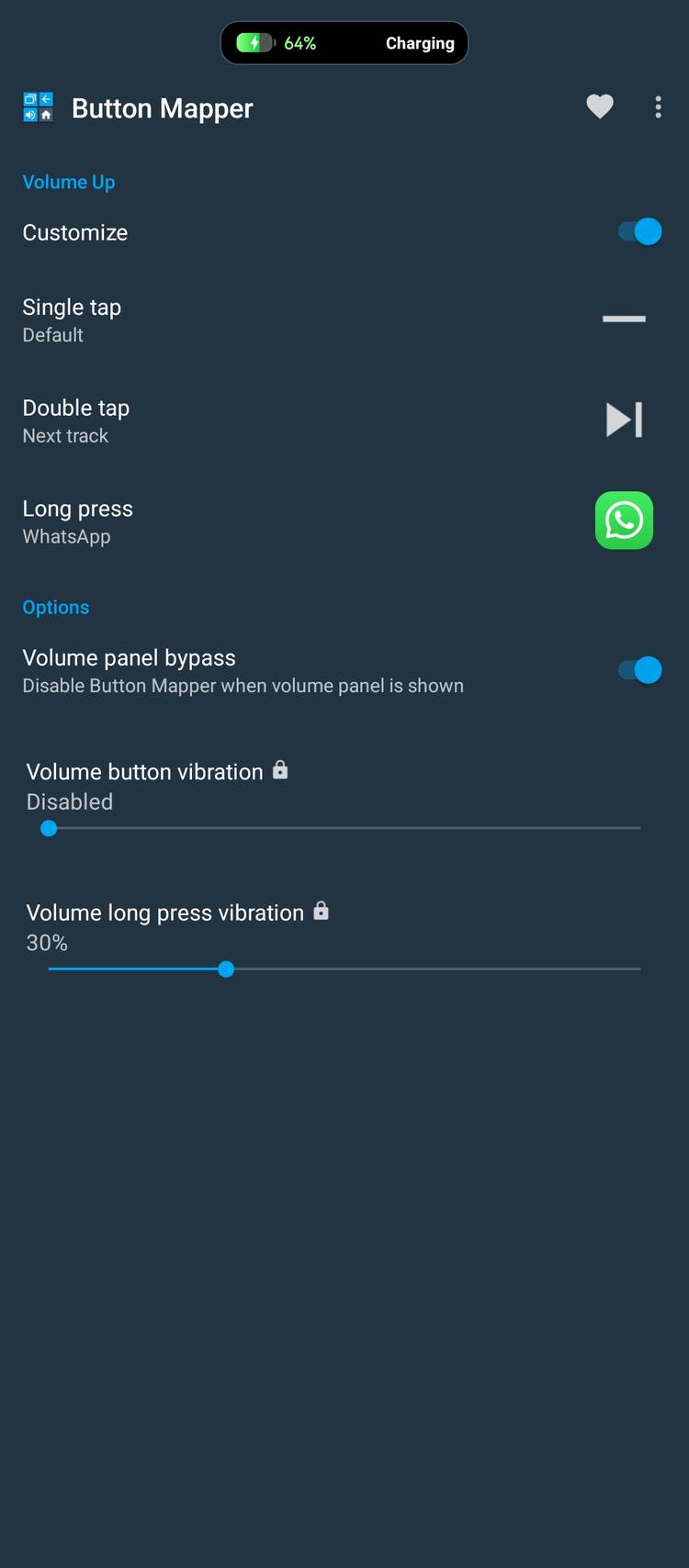Viewport: 689px width, 1568px height.
Task: Tap the lock icon next to Volume button vibration
Action: (281, 771)
